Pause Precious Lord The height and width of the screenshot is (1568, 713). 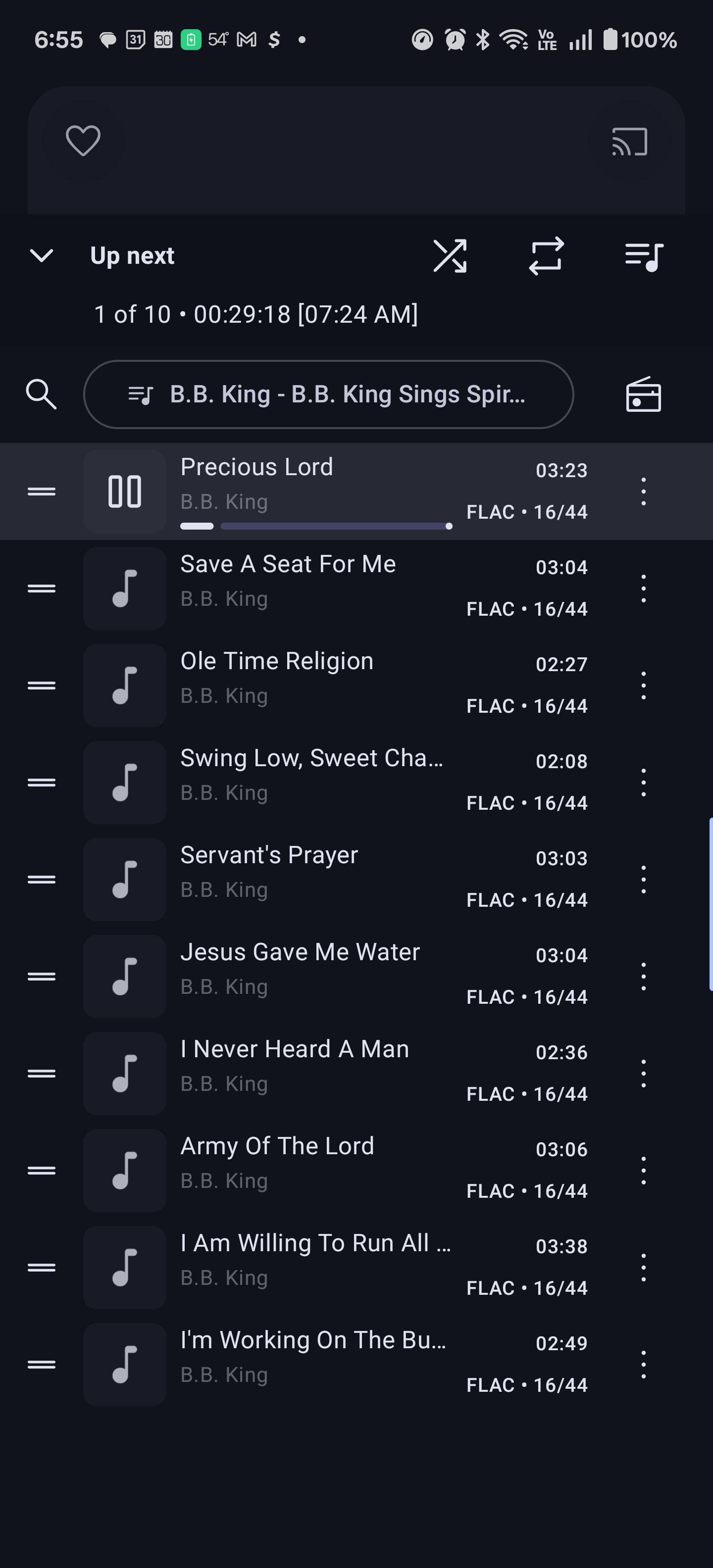click(125, 492)
